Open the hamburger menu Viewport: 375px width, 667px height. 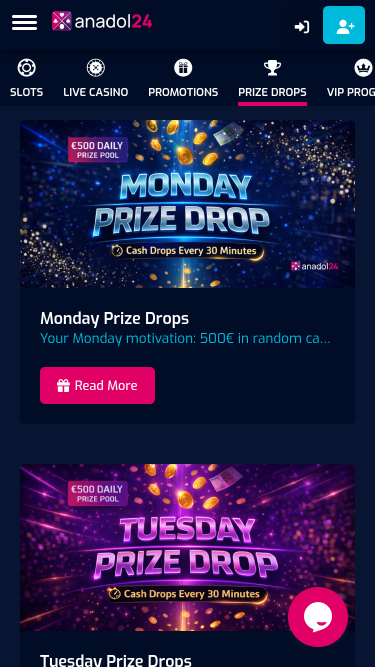tap(24, 22)
